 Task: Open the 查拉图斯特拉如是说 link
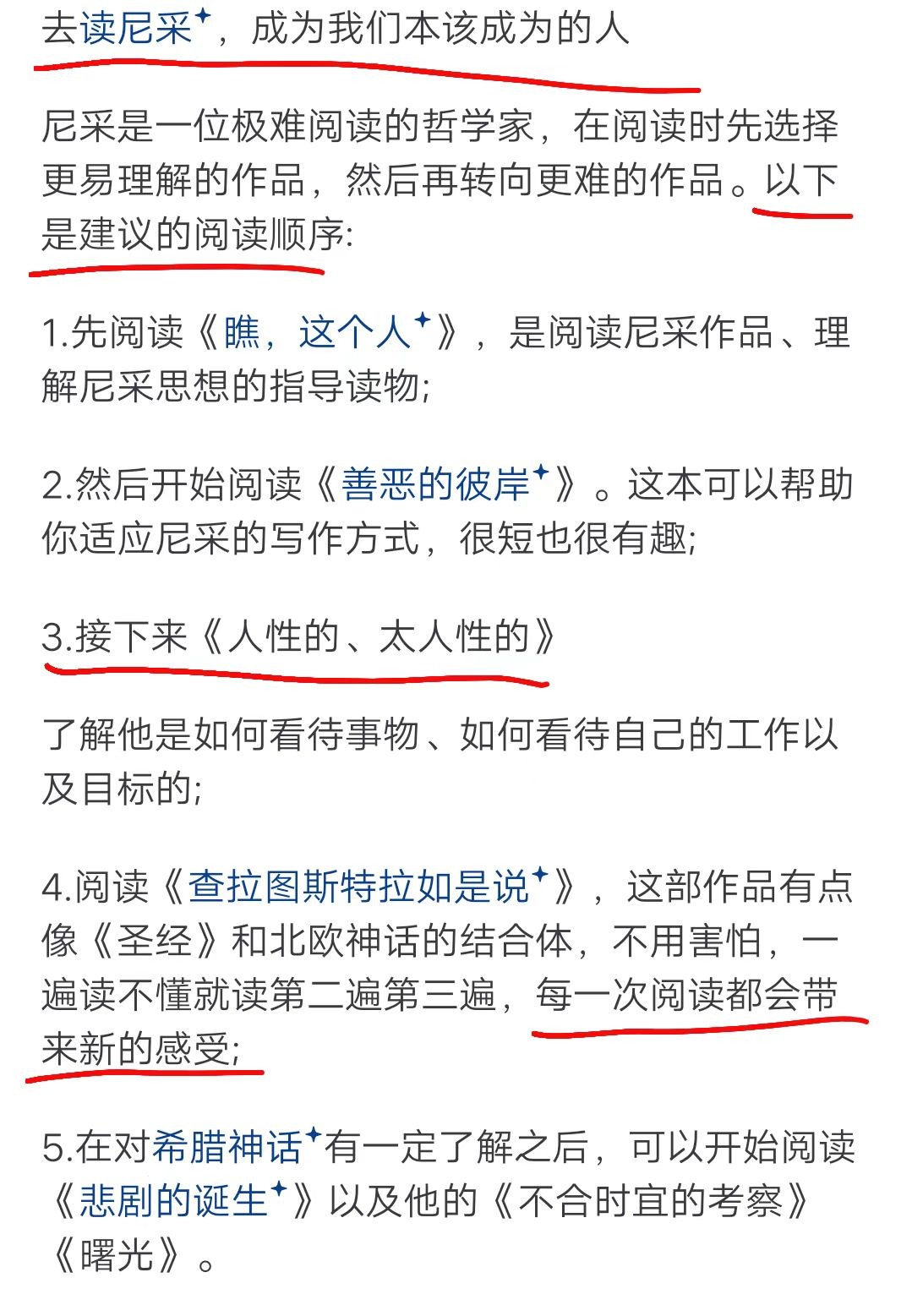click(x=358, y=887)
